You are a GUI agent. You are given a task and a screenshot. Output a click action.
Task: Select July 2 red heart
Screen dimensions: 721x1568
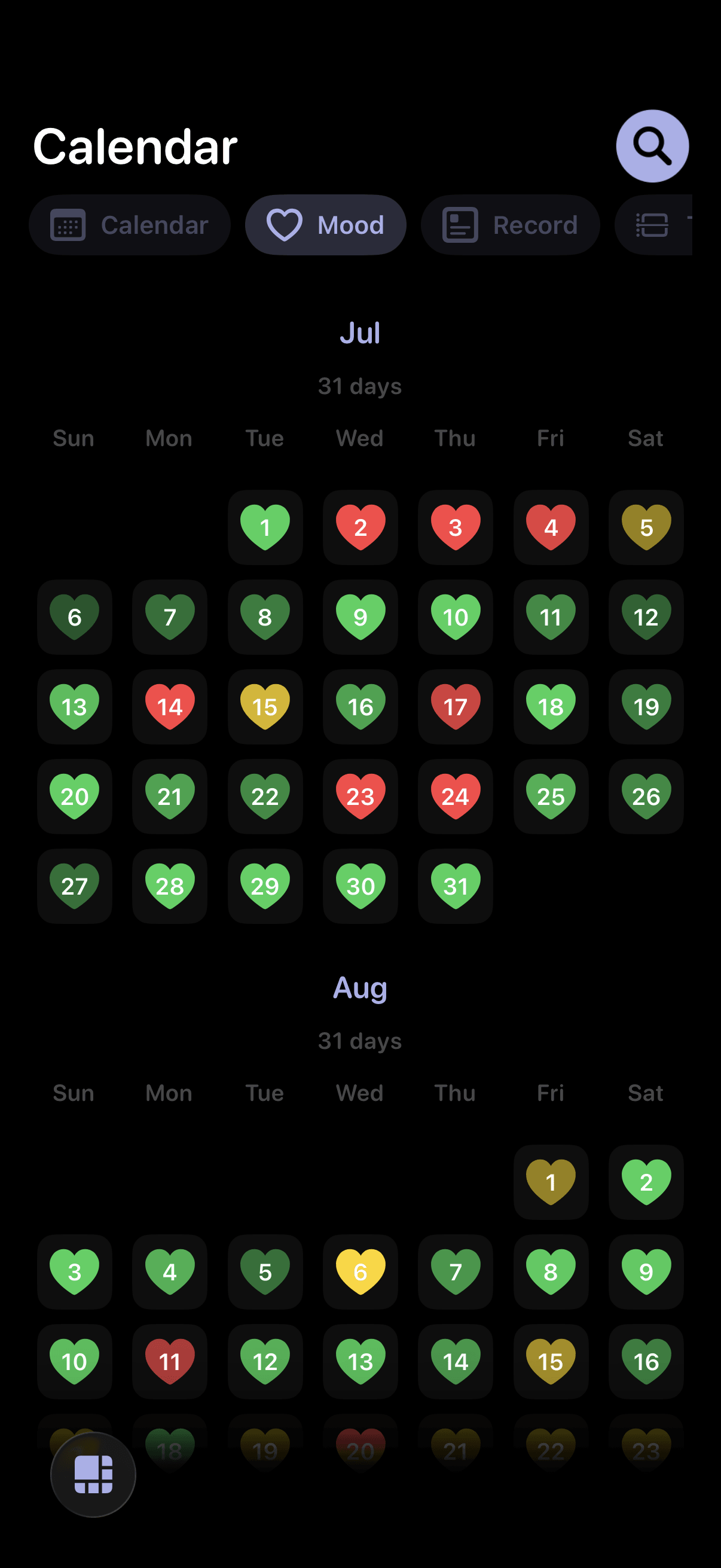coord(360,527)
